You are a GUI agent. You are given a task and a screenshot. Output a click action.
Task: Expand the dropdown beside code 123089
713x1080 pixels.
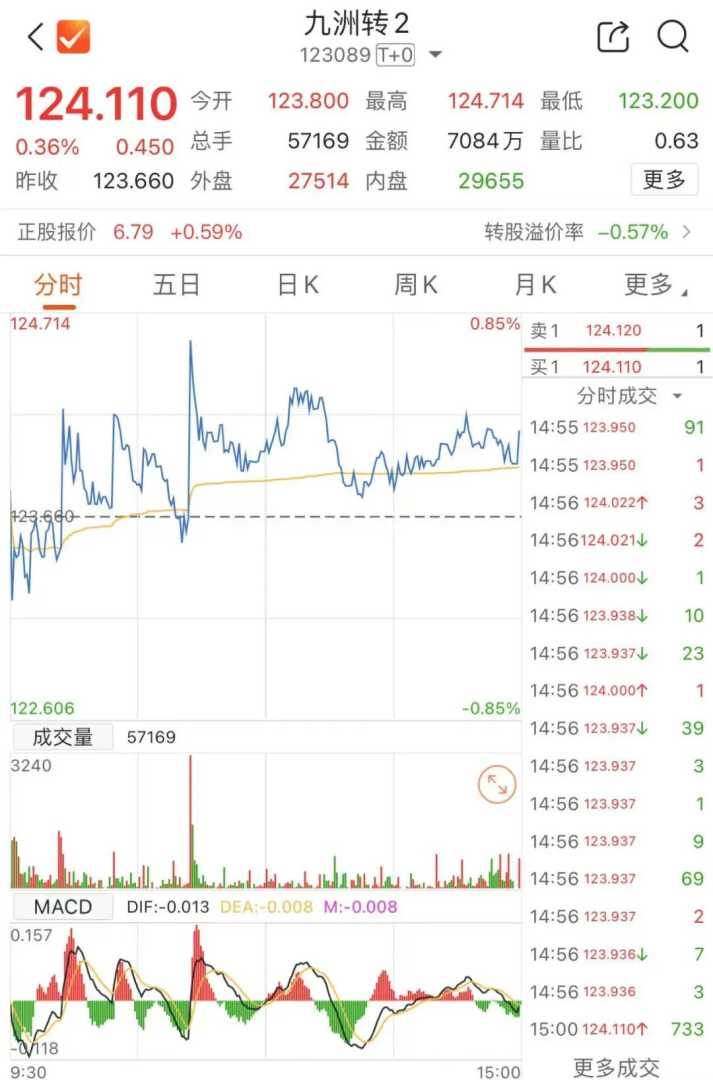coord(435,55)
